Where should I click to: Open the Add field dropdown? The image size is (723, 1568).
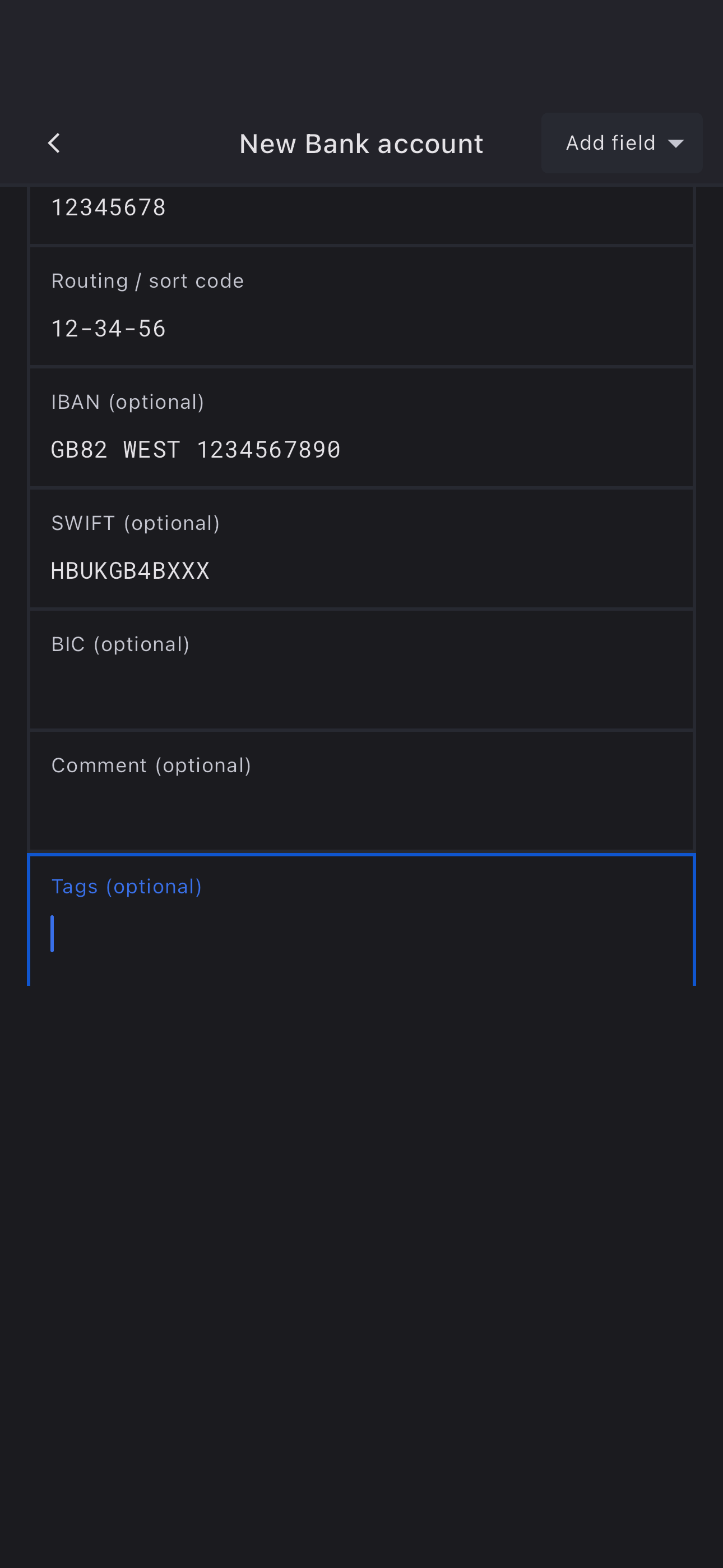point(622,144)
